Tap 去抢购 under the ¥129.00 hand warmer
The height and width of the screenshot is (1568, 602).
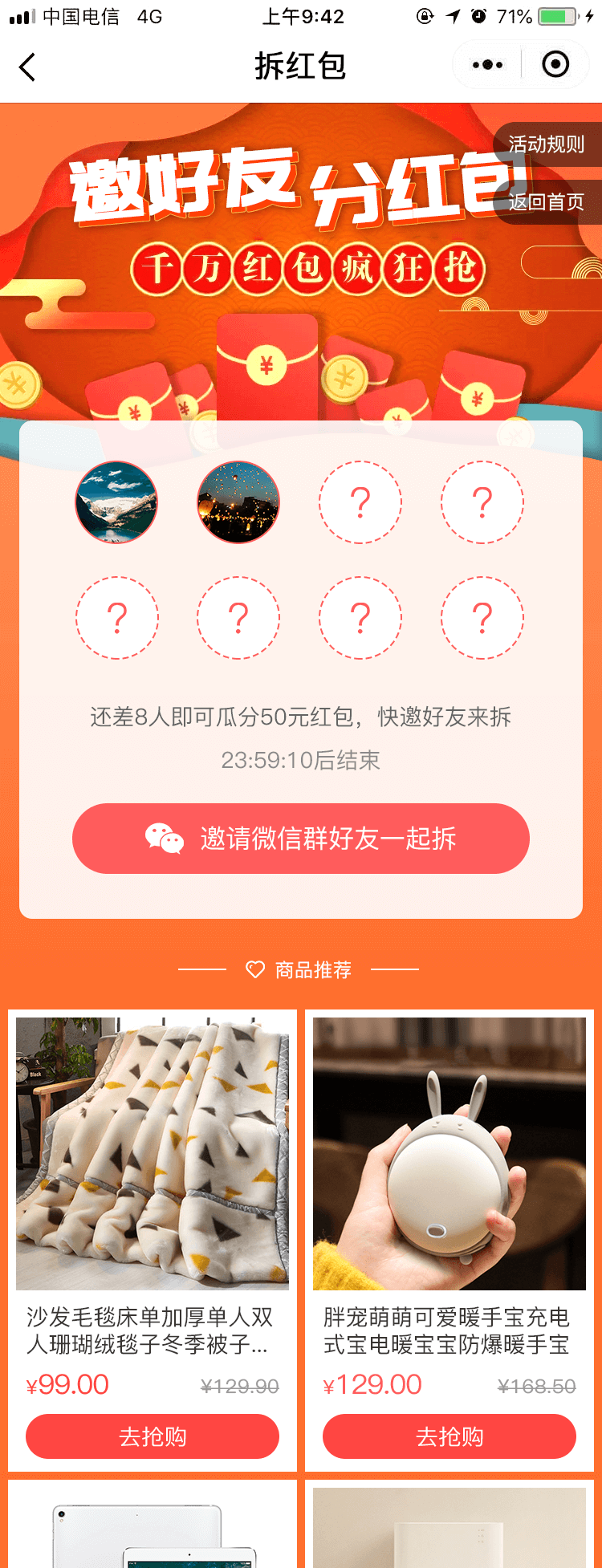coord(449,1436)
